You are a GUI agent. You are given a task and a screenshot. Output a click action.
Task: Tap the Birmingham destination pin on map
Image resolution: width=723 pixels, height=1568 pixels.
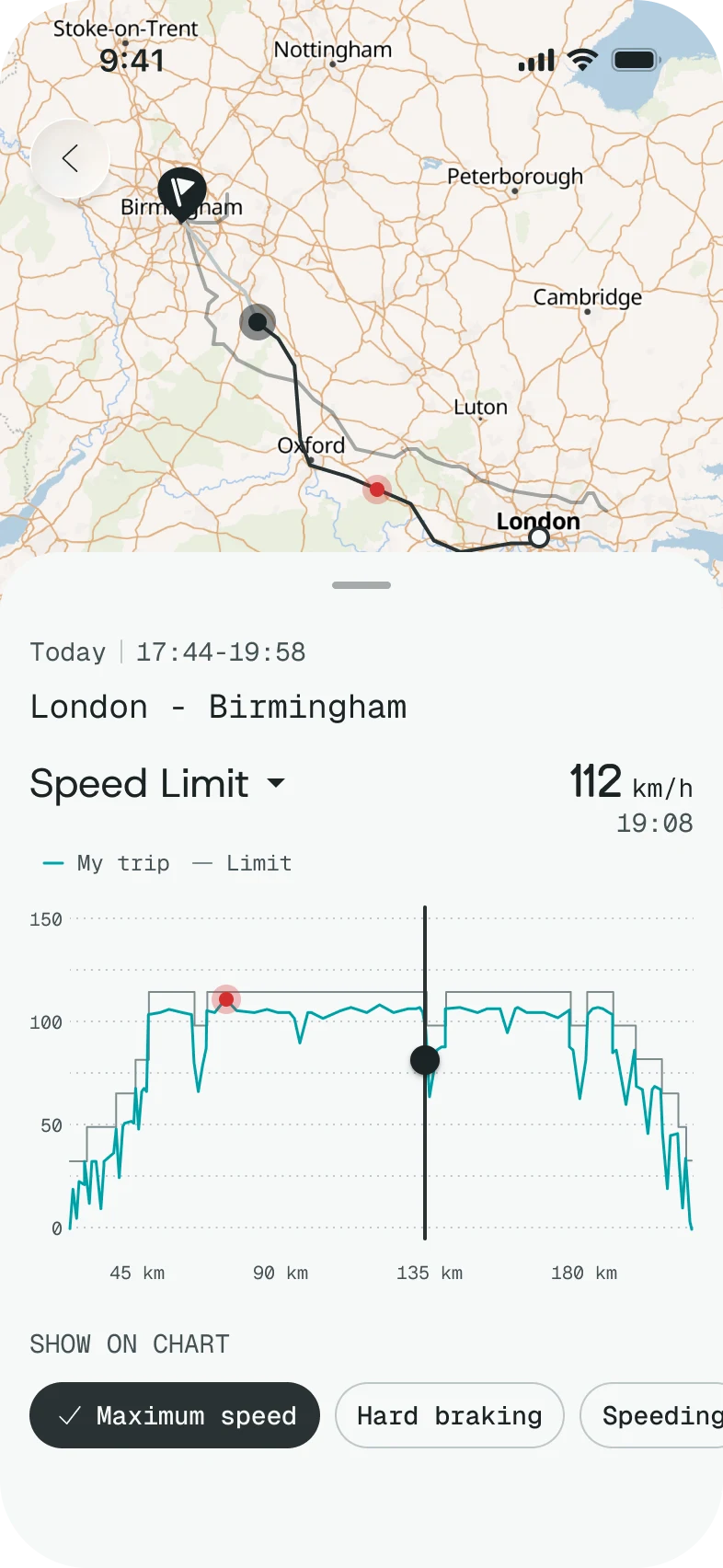coord(182,192)
